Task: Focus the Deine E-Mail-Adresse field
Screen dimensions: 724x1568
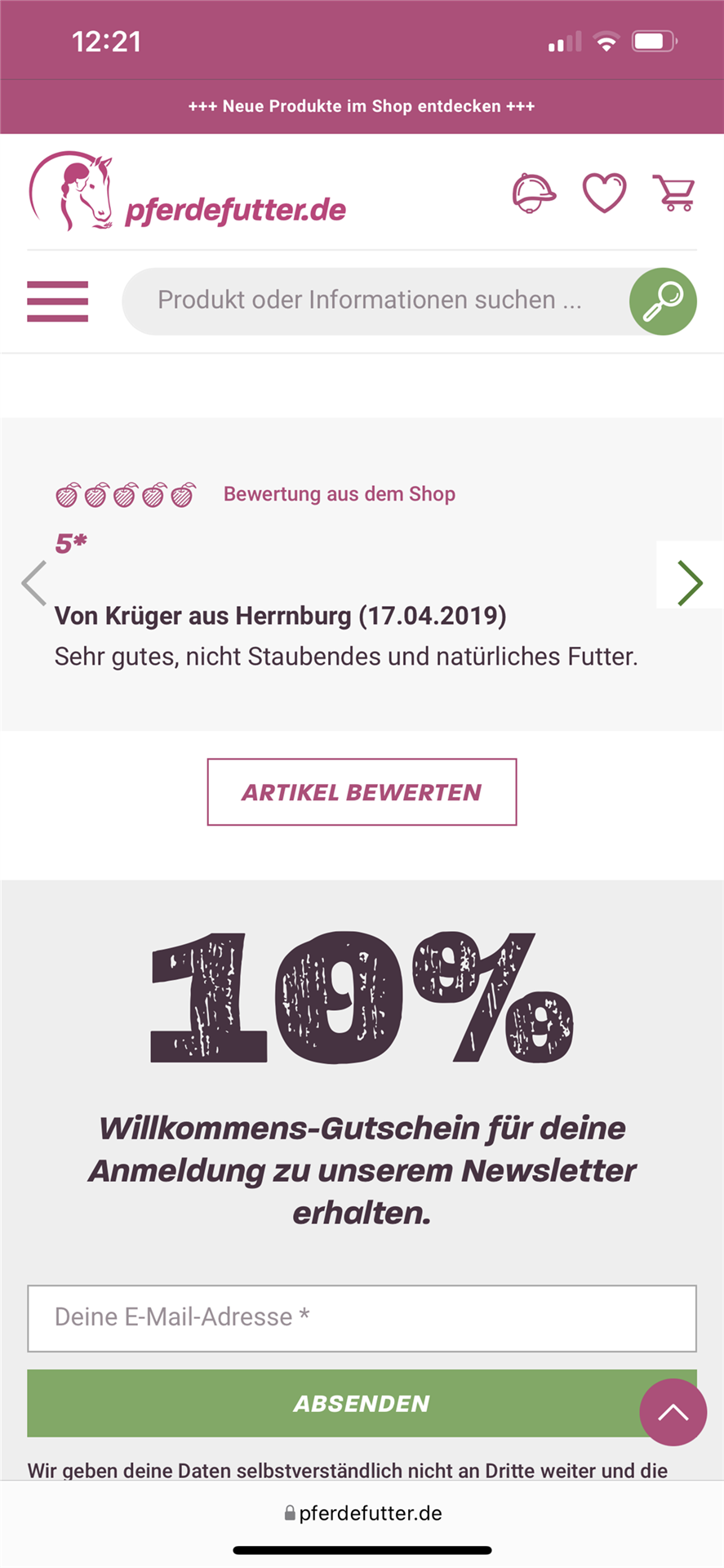Action: click(x=362, y=1318)
